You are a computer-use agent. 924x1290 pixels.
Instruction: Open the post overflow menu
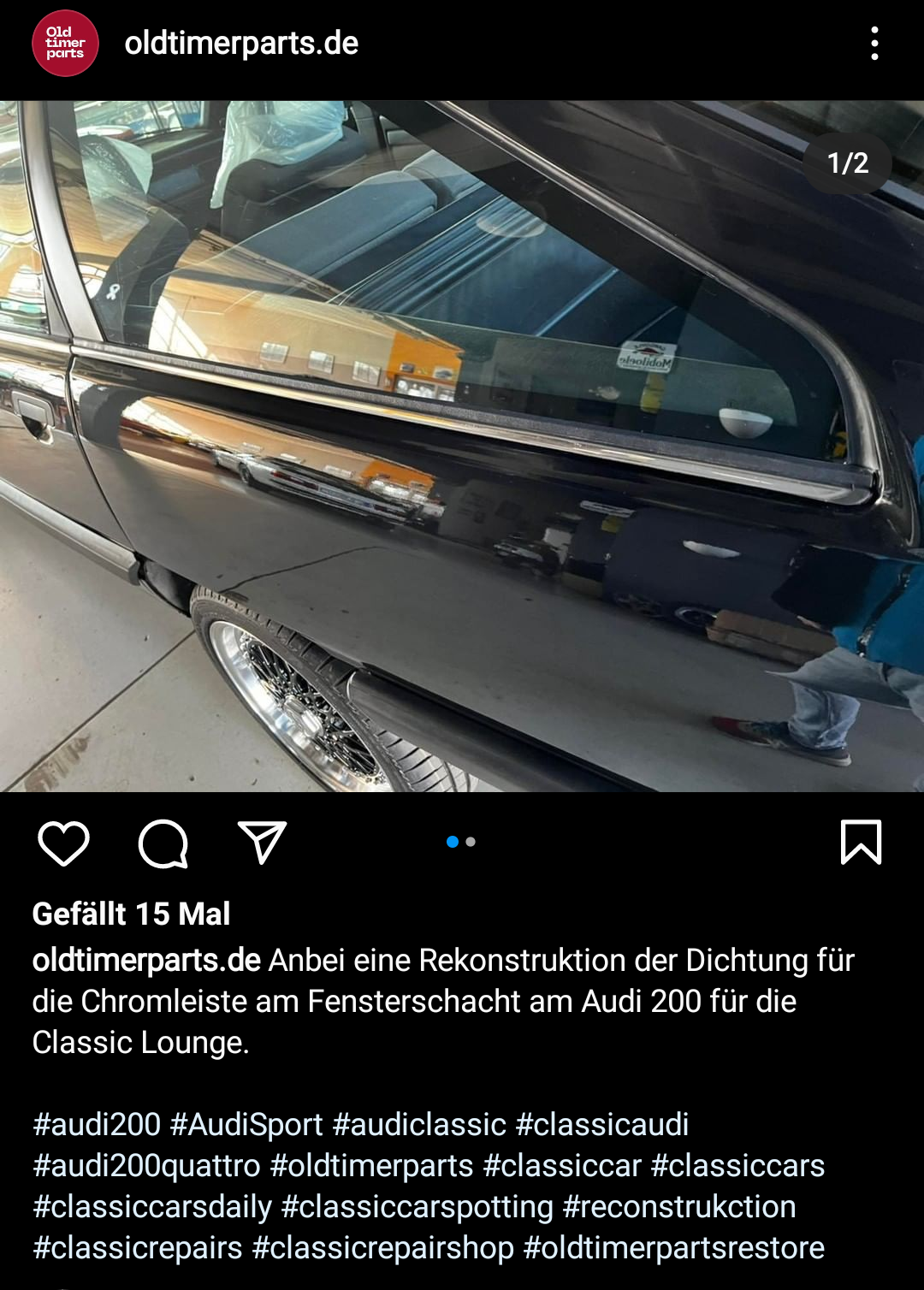pos(874,44)
